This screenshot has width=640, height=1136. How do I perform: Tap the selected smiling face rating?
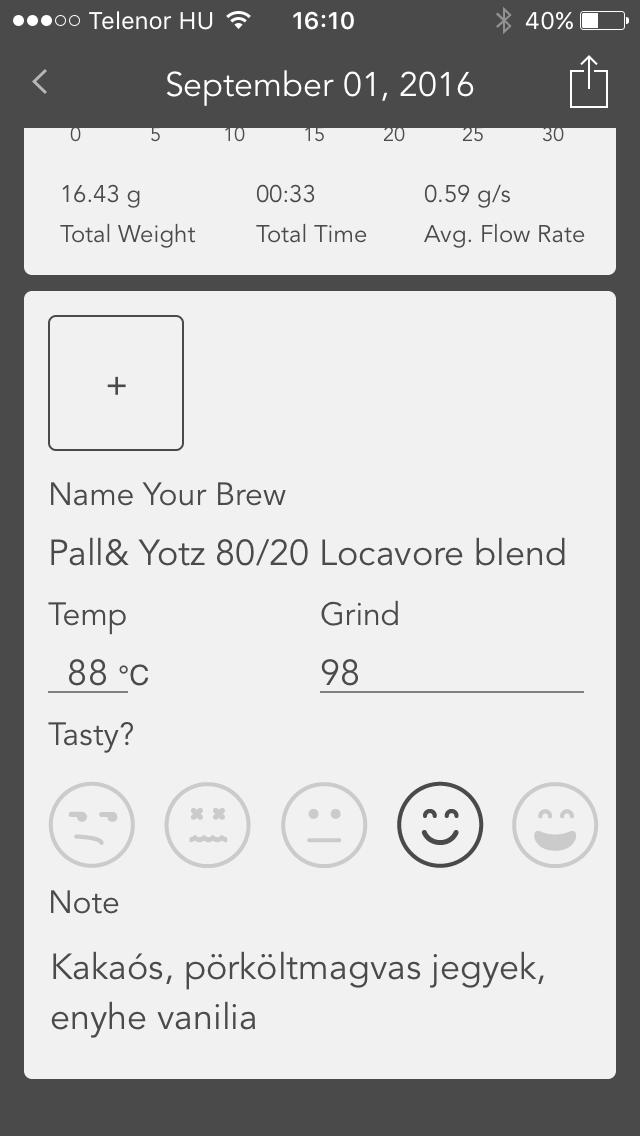(x=440, y=825)
